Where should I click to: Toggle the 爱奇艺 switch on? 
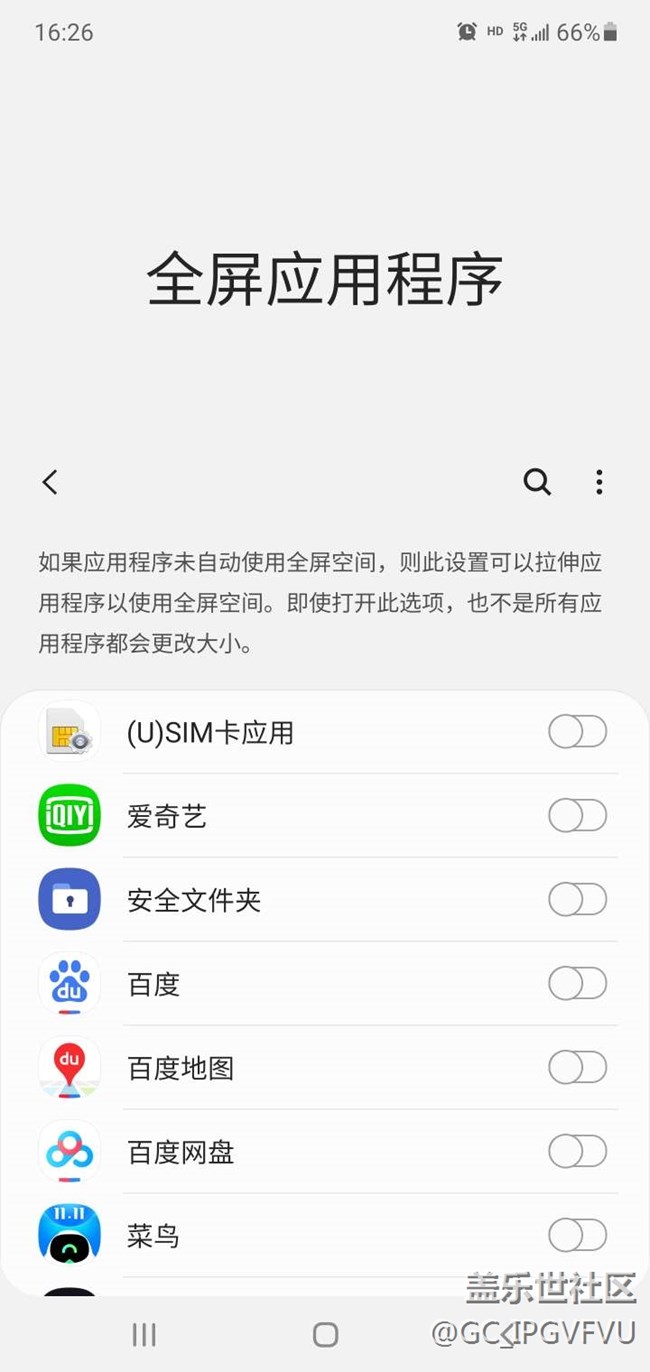578,816
